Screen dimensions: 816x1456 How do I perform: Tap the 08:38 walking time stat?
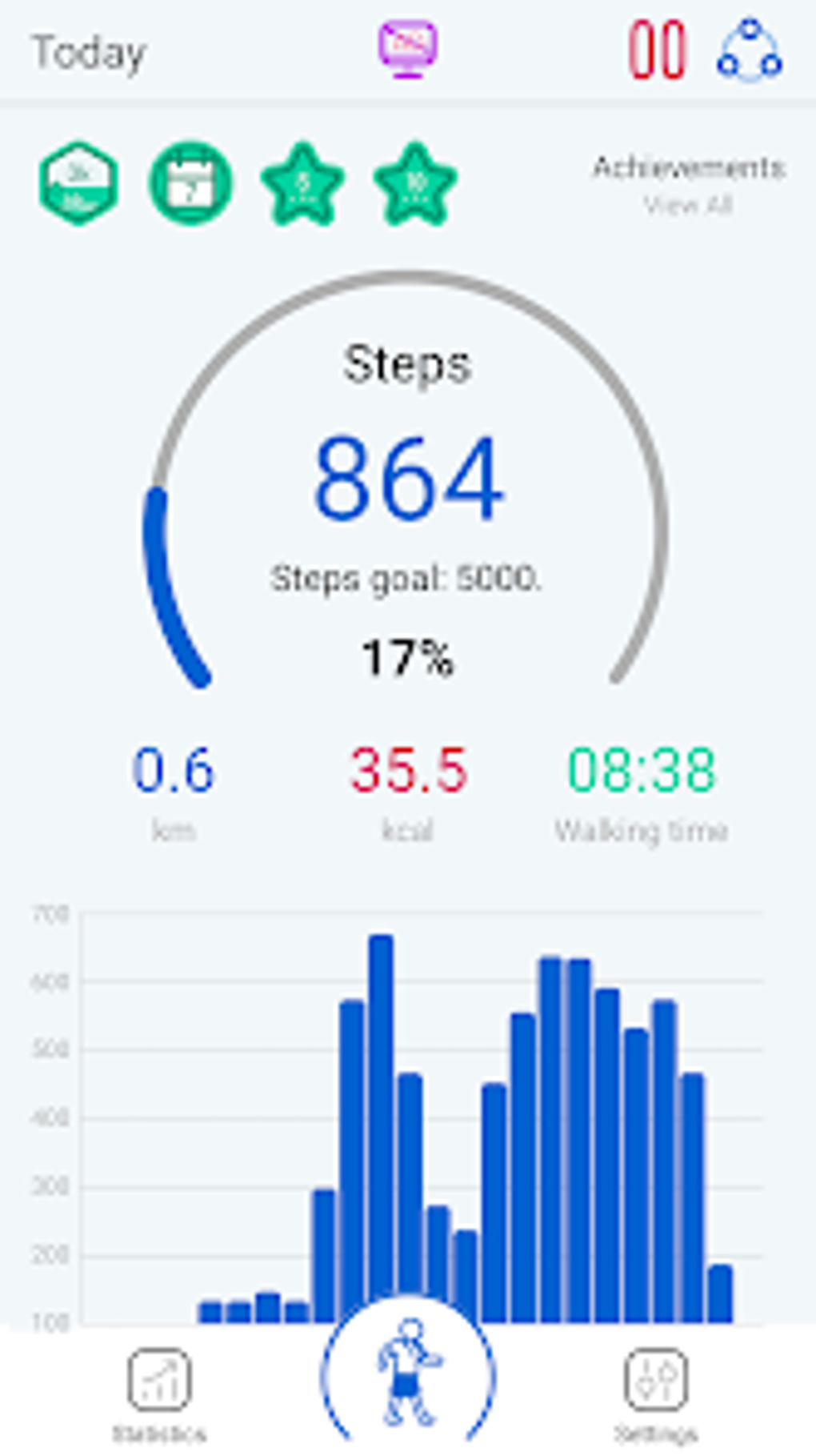coord(642,768)
